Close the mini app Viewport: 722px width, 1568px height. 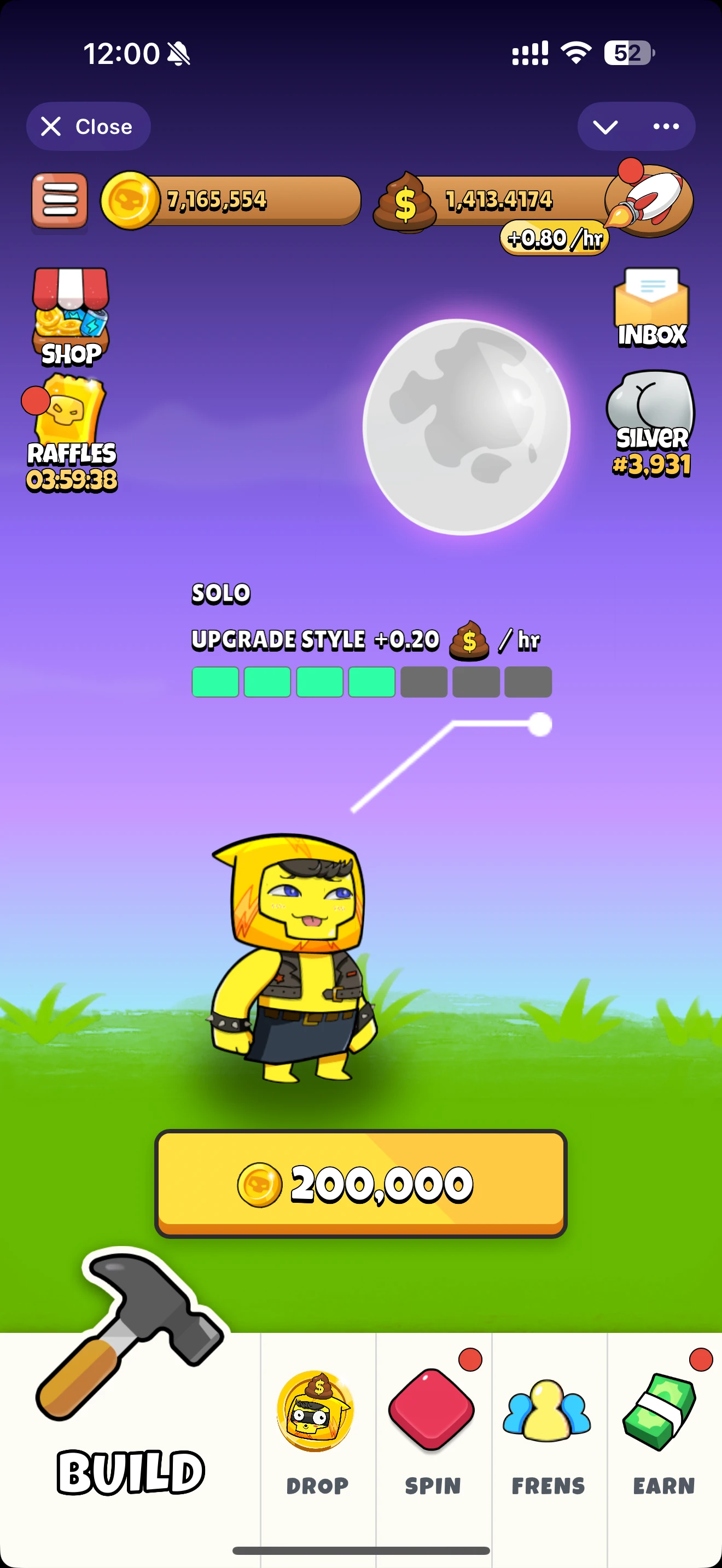(x=88, y=127)
